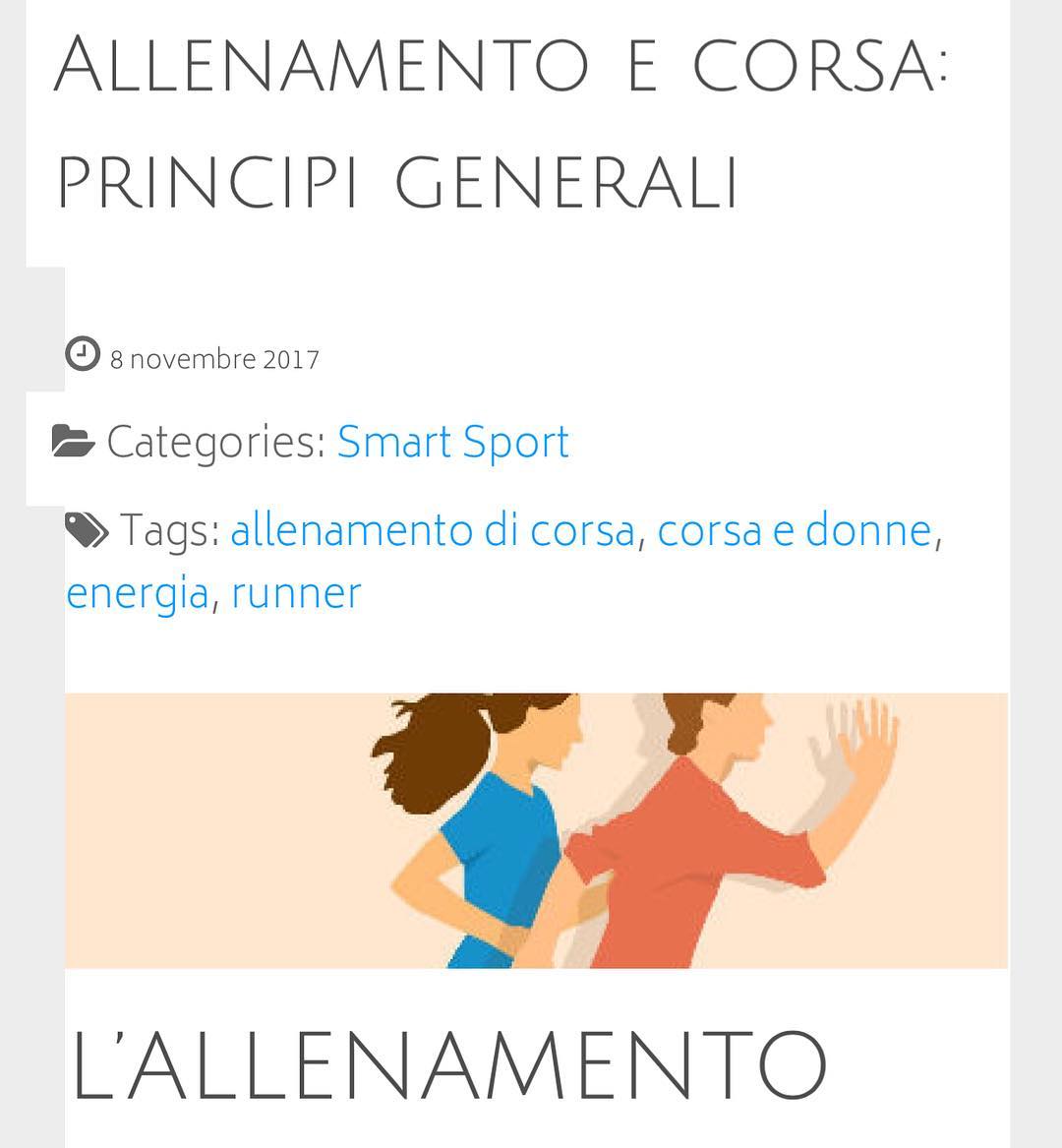The height and width of the screenshot is (1148, 1062).
Task: Open the corsa e donne tag
Action: (794, 531)
